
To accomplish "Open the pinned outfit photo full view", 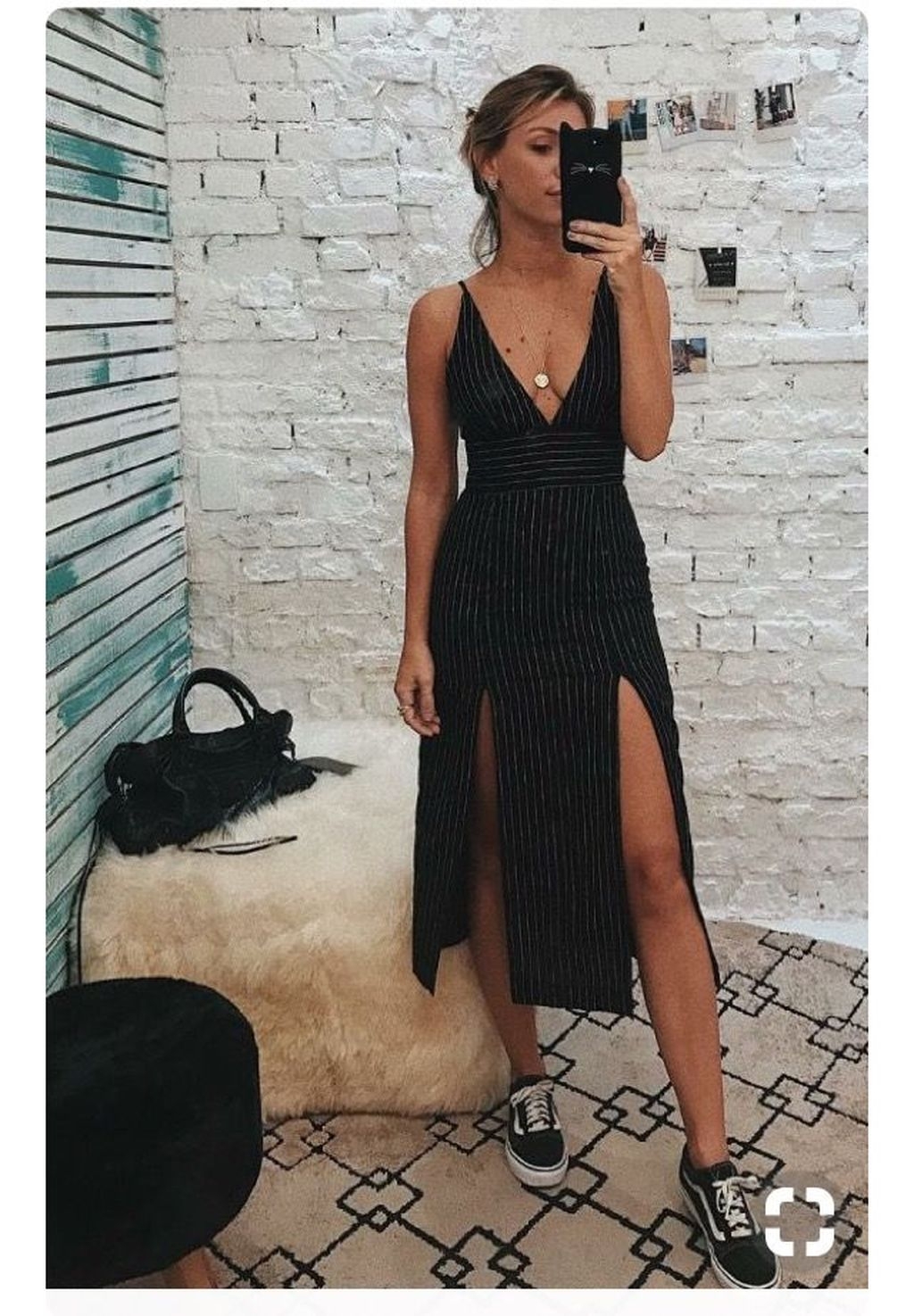I will point(456,625).
